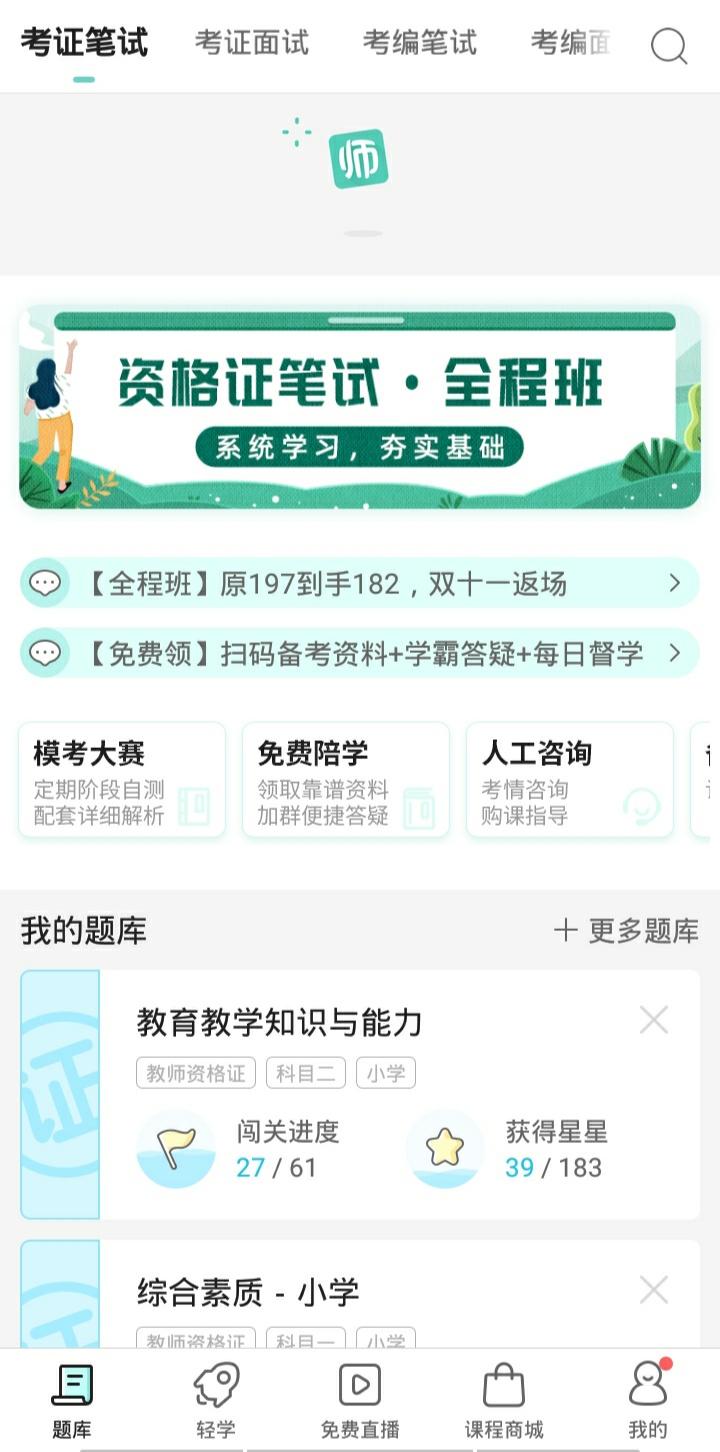
Task: Open 免费领 扫码备考资料 notice
Action: (360, 654)
